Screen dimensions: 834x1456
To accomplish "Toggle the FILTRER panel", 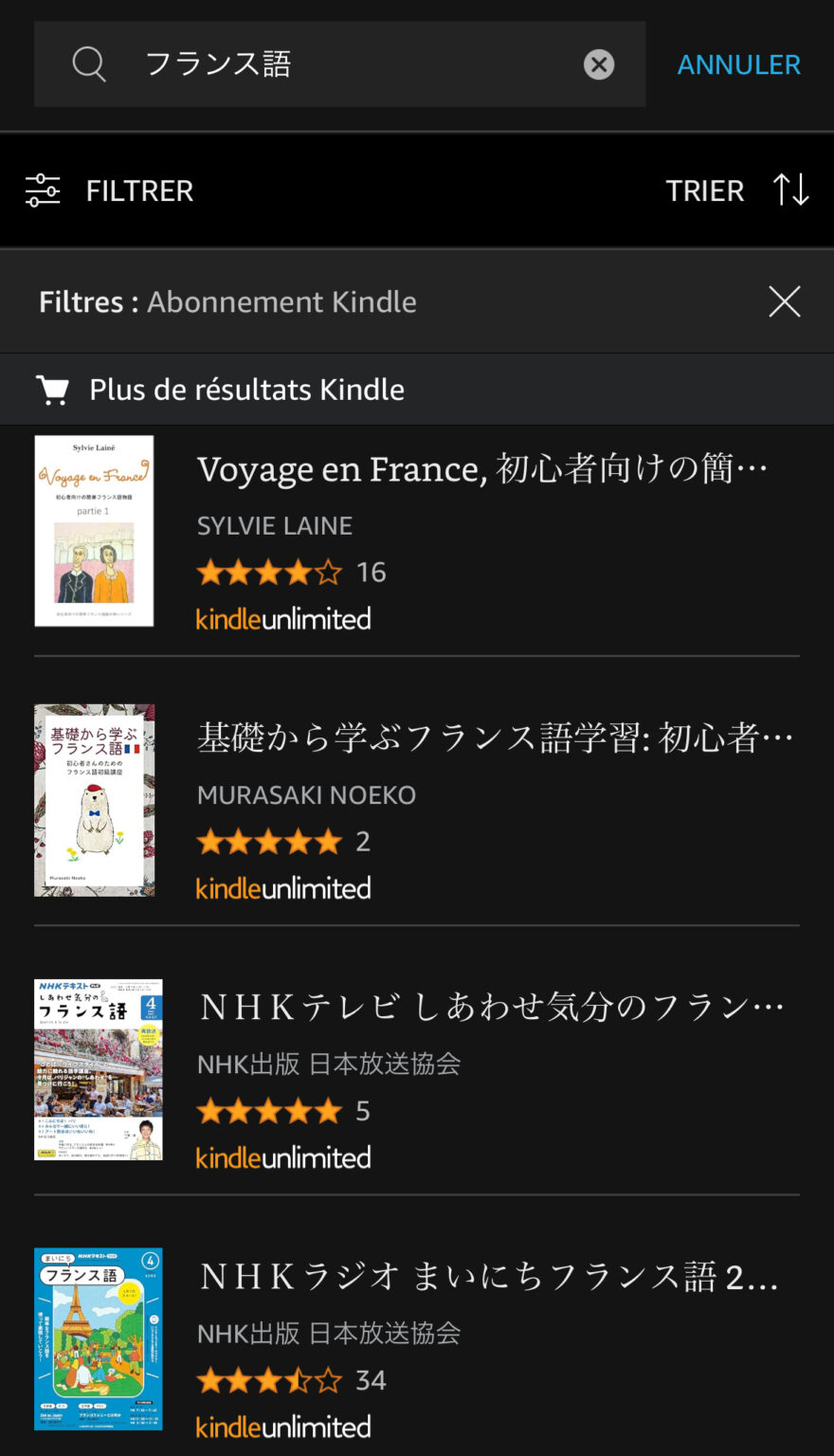I will 138,190.
